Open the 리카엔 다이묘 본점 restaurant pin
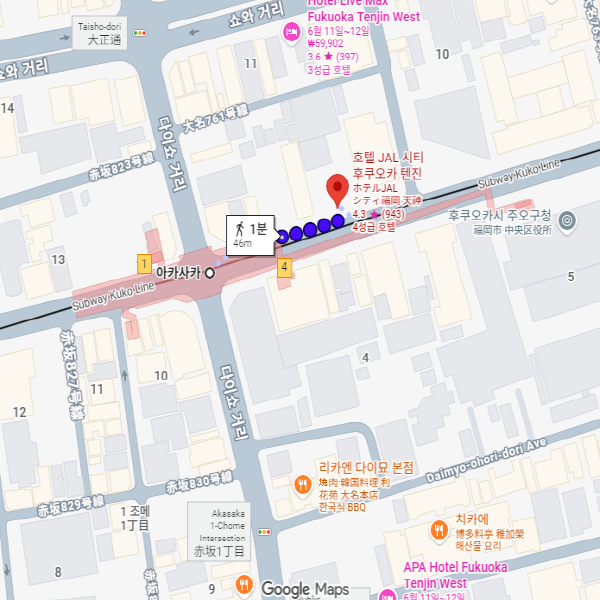The width and height of the screenshot is (600, 600). coord(302,485)
